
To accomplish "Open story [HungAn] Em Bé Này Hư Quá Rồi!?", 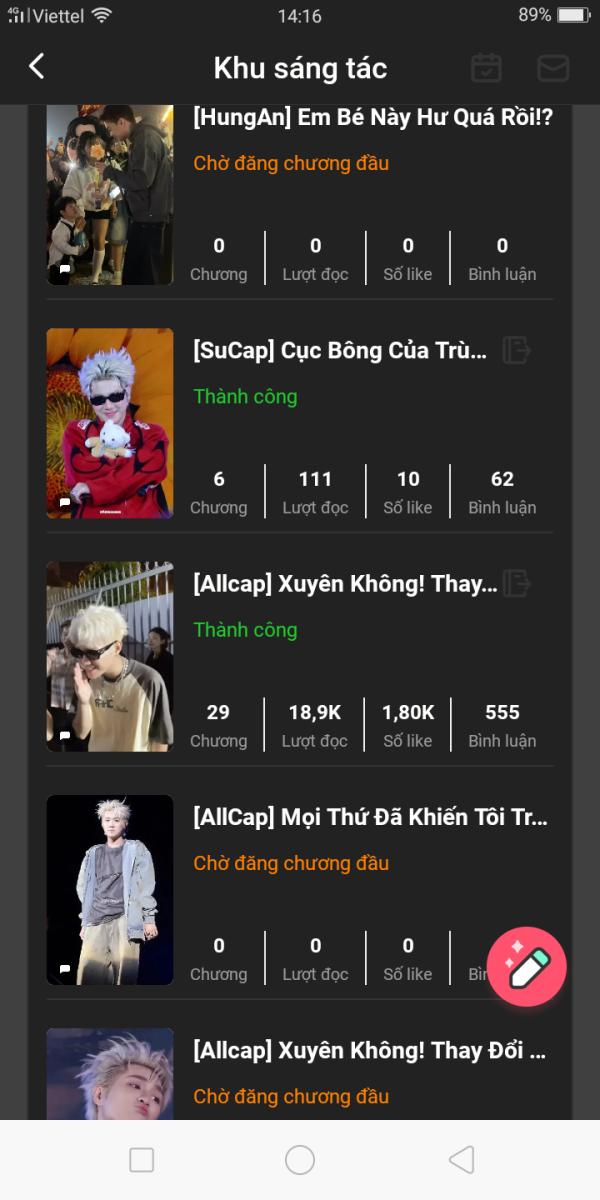I will 373,117.
